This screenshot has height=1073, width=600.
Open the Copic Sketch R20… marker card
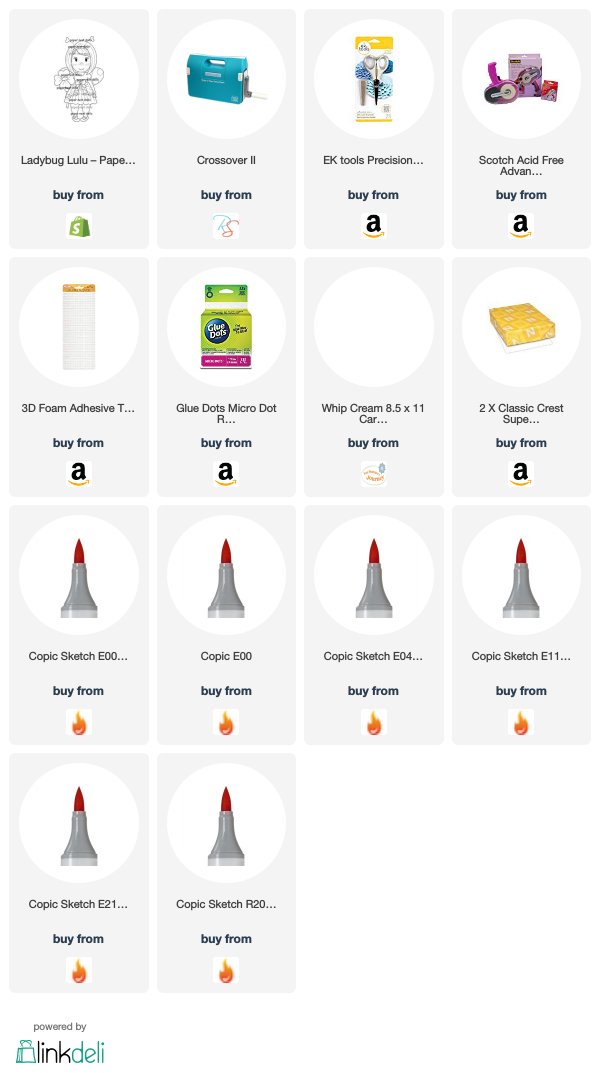226,873
